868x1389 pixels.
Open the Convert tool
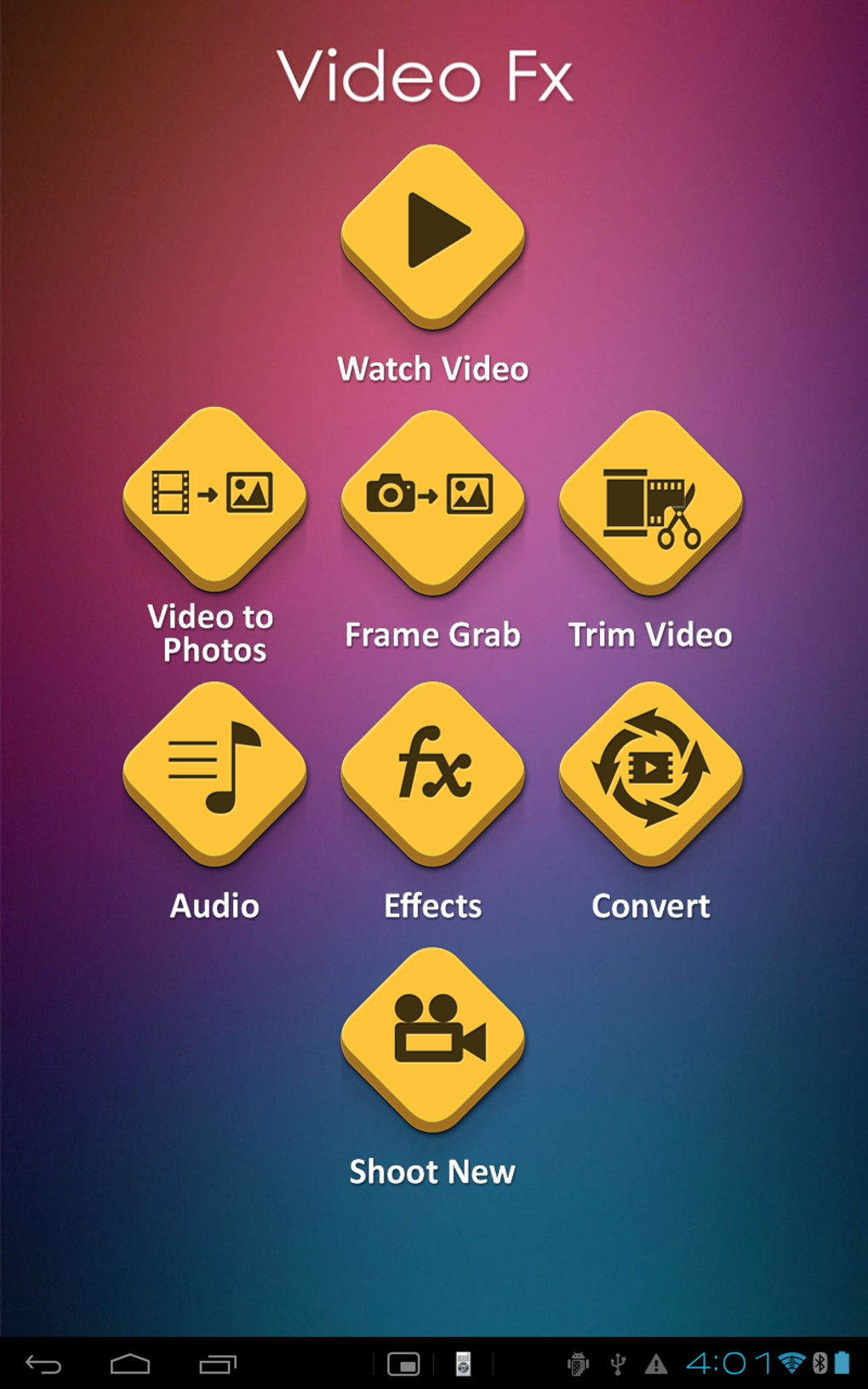pyautogui.click(x=650, y=774)
